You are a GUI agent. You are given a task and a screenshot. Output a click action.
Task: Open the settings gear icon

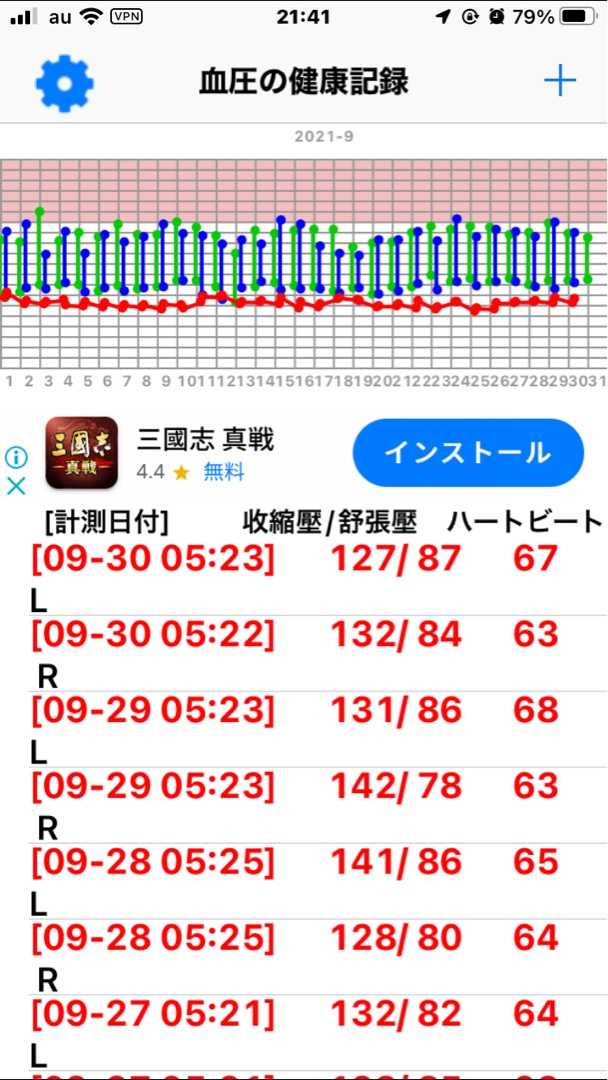[64, 84]
